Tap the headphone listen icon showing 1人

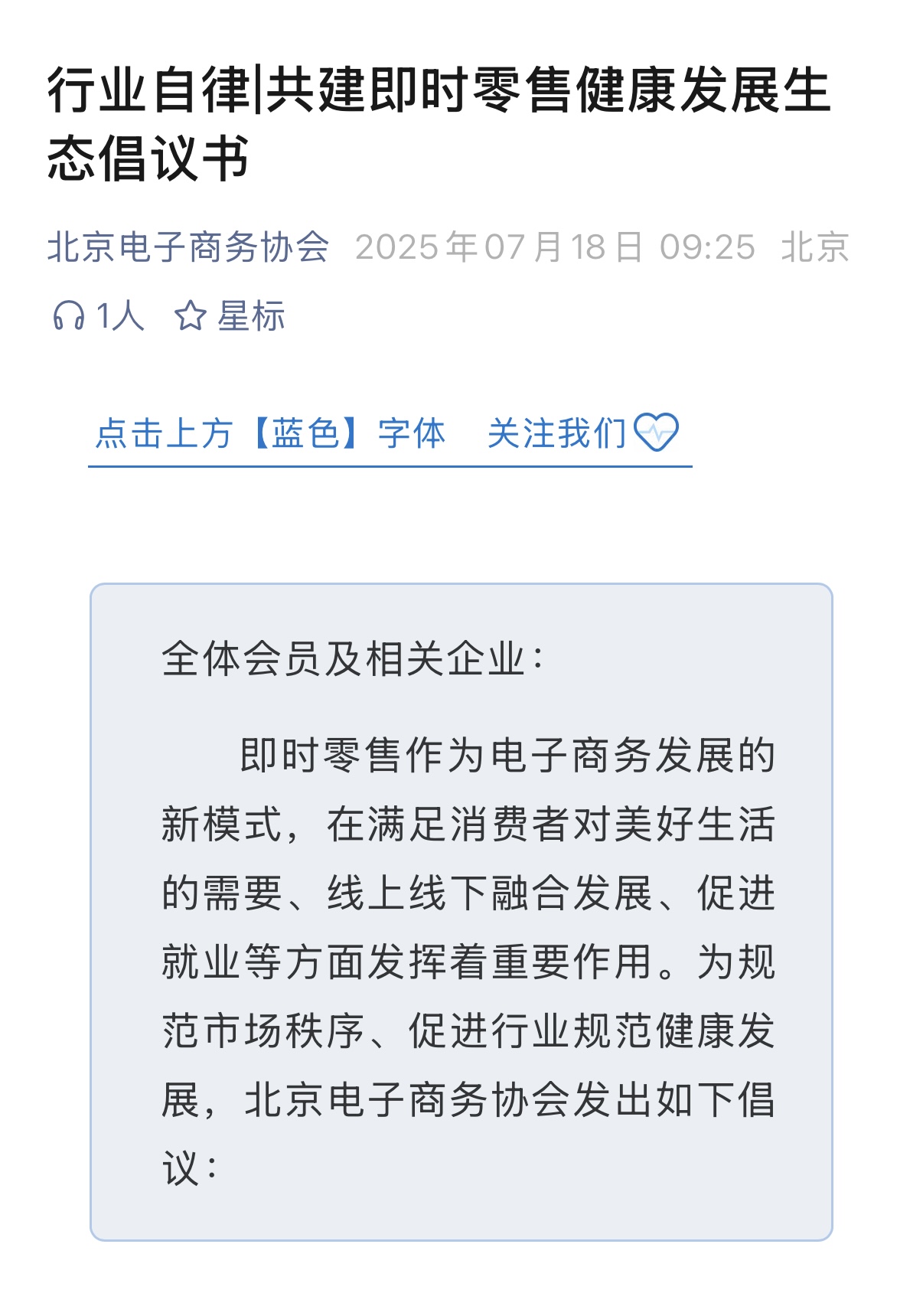68,315
